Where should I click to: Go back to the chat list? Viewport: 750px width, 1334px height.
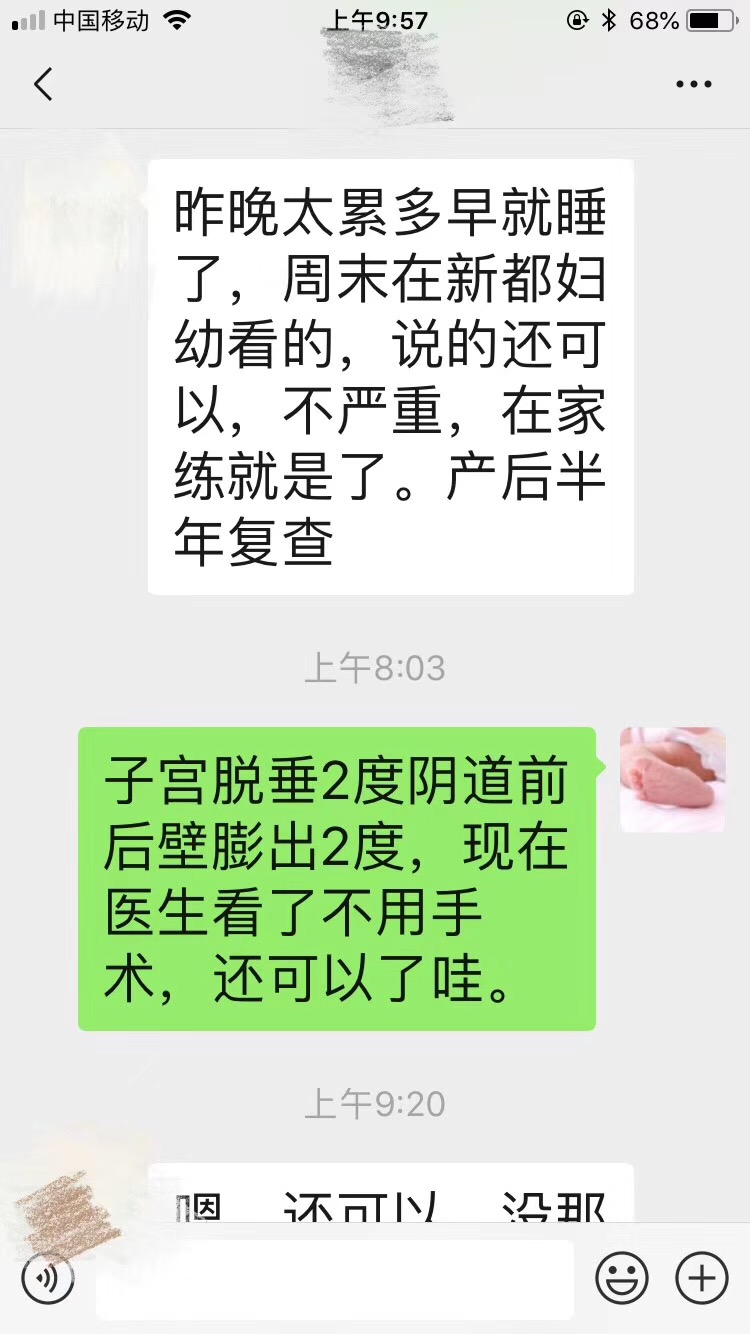[43, 85]
